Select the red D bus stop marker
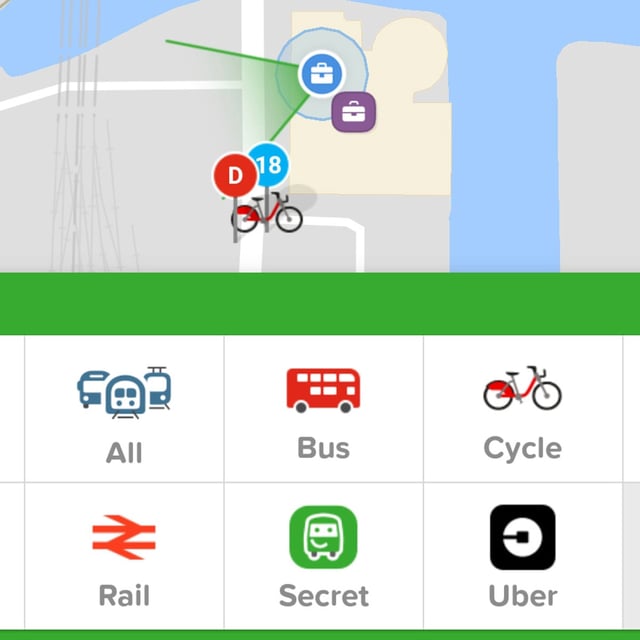This screenshot has height=640, width=640. [x=235, y=176]
